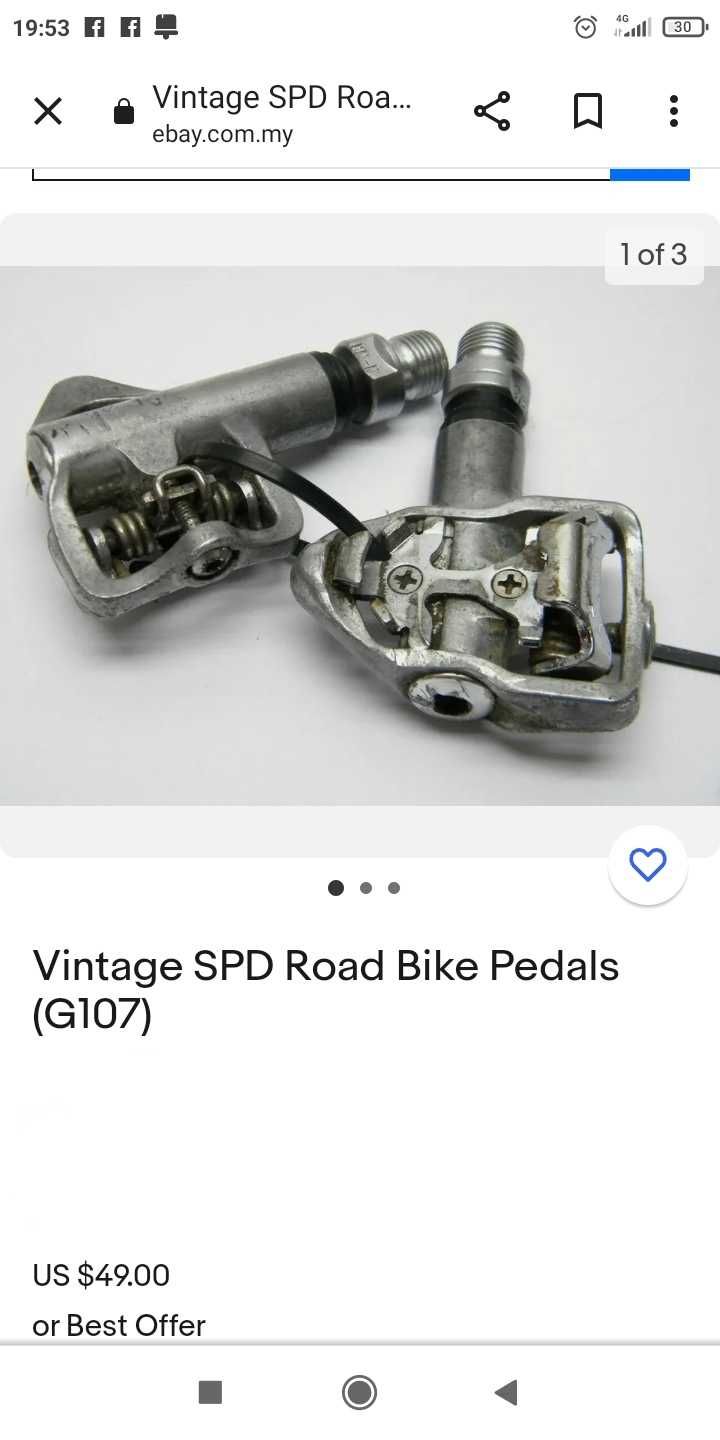Bookmark the current page
Screen dimensions: 720x1440
(x=588, y=111)
